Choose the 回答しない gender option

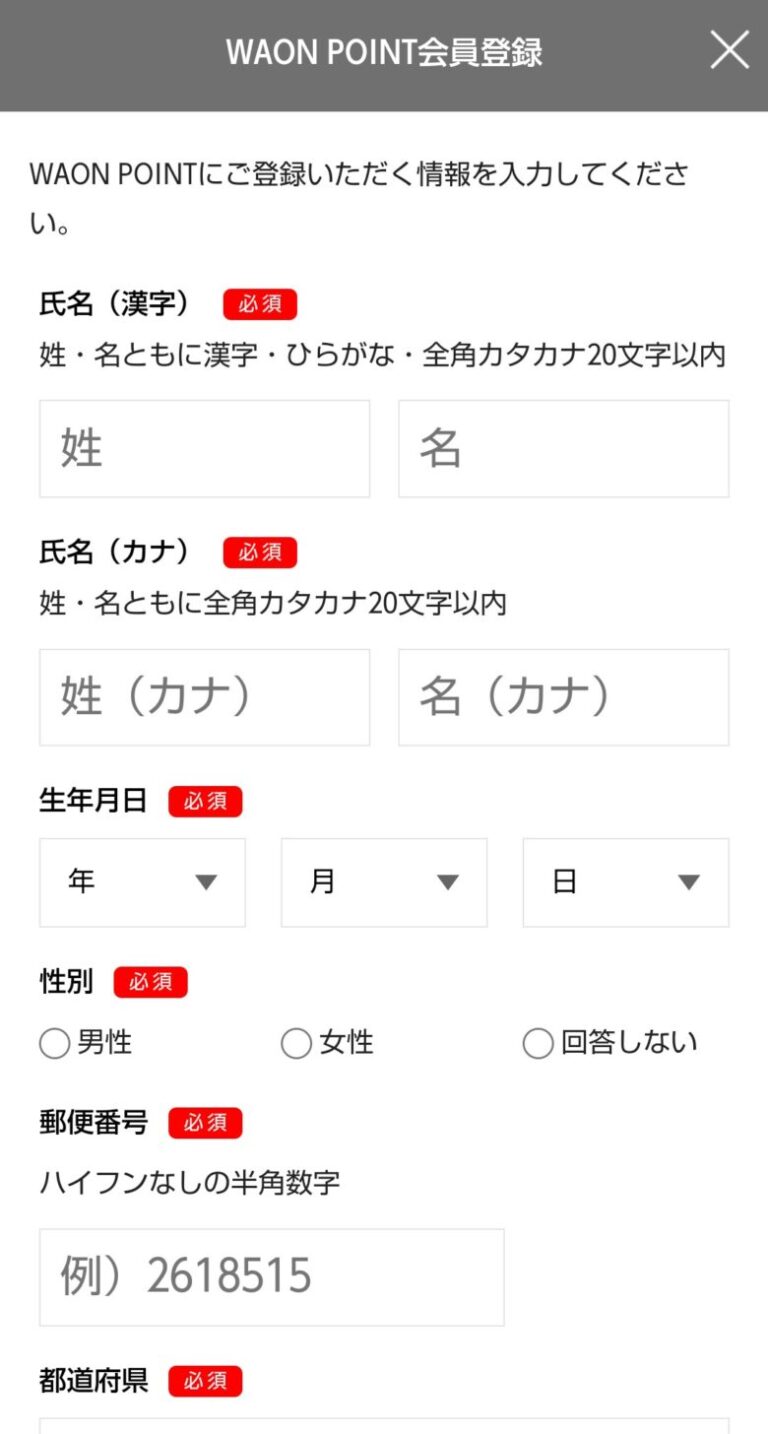point(538,1042)
